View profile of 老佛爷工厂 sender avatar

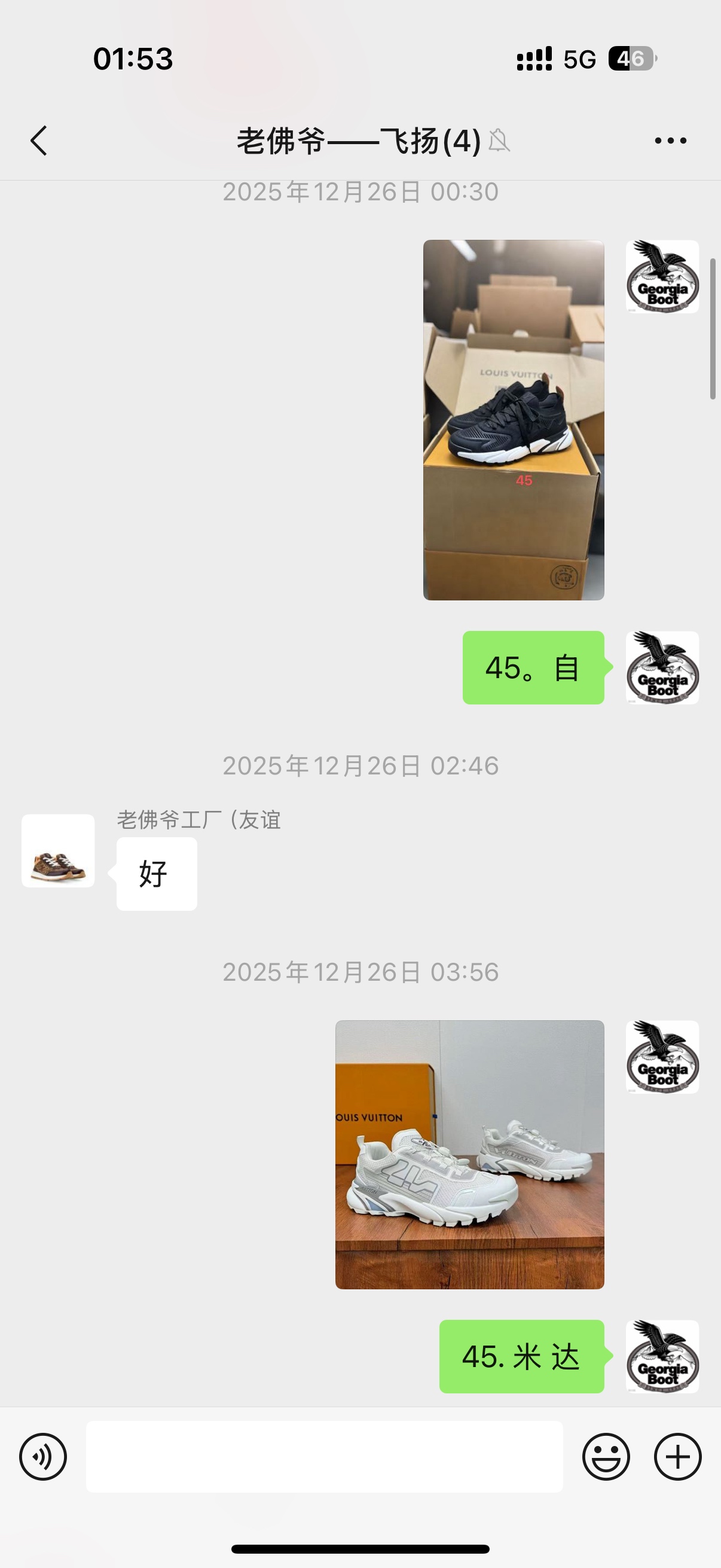point(59,850)
